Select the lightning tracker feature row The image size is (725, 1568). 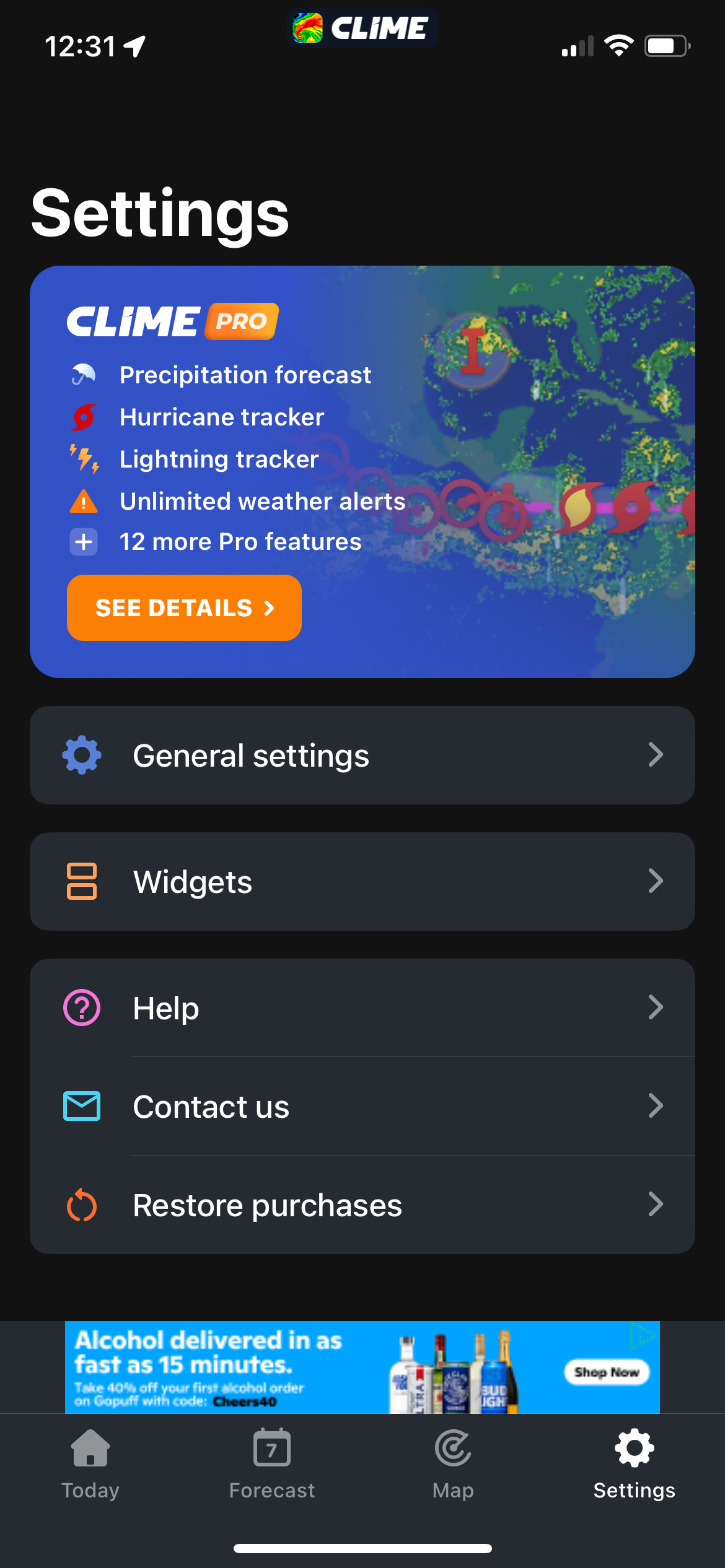click(x=219, y=459)
